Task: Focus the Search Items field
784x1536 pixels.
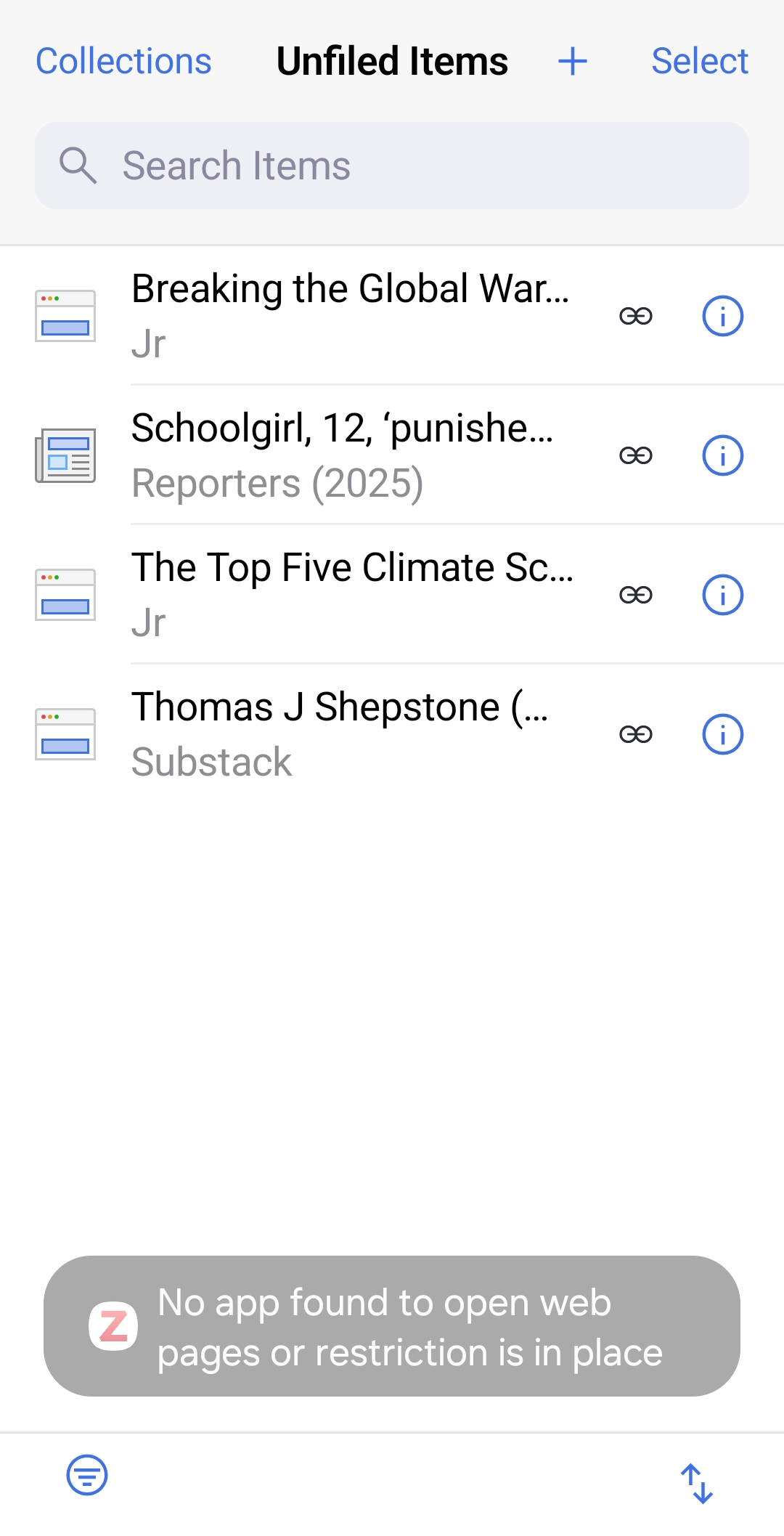Action: click(x=392, y=166)
